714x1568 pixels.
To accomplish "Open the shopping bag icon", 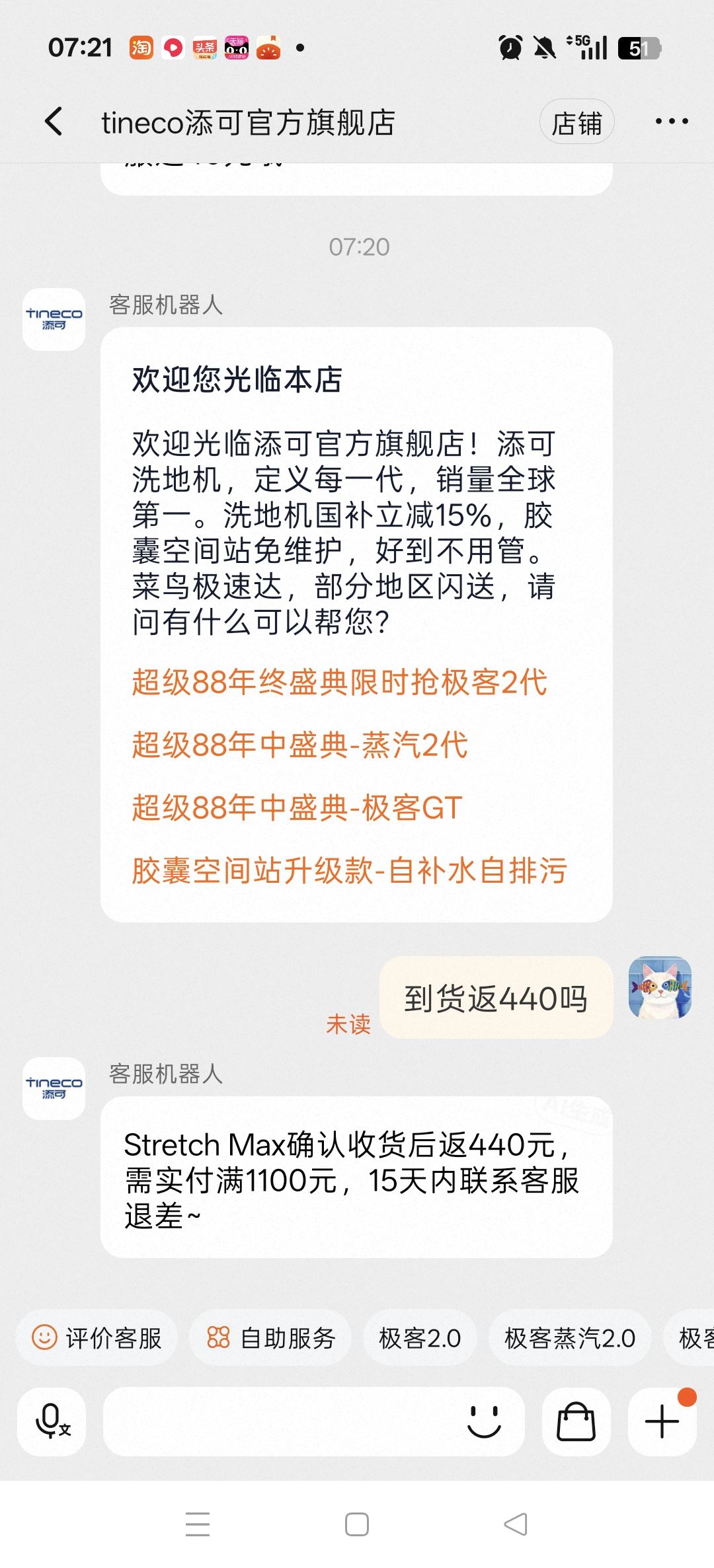I will pyautogui.click(x=576, y=1422).
